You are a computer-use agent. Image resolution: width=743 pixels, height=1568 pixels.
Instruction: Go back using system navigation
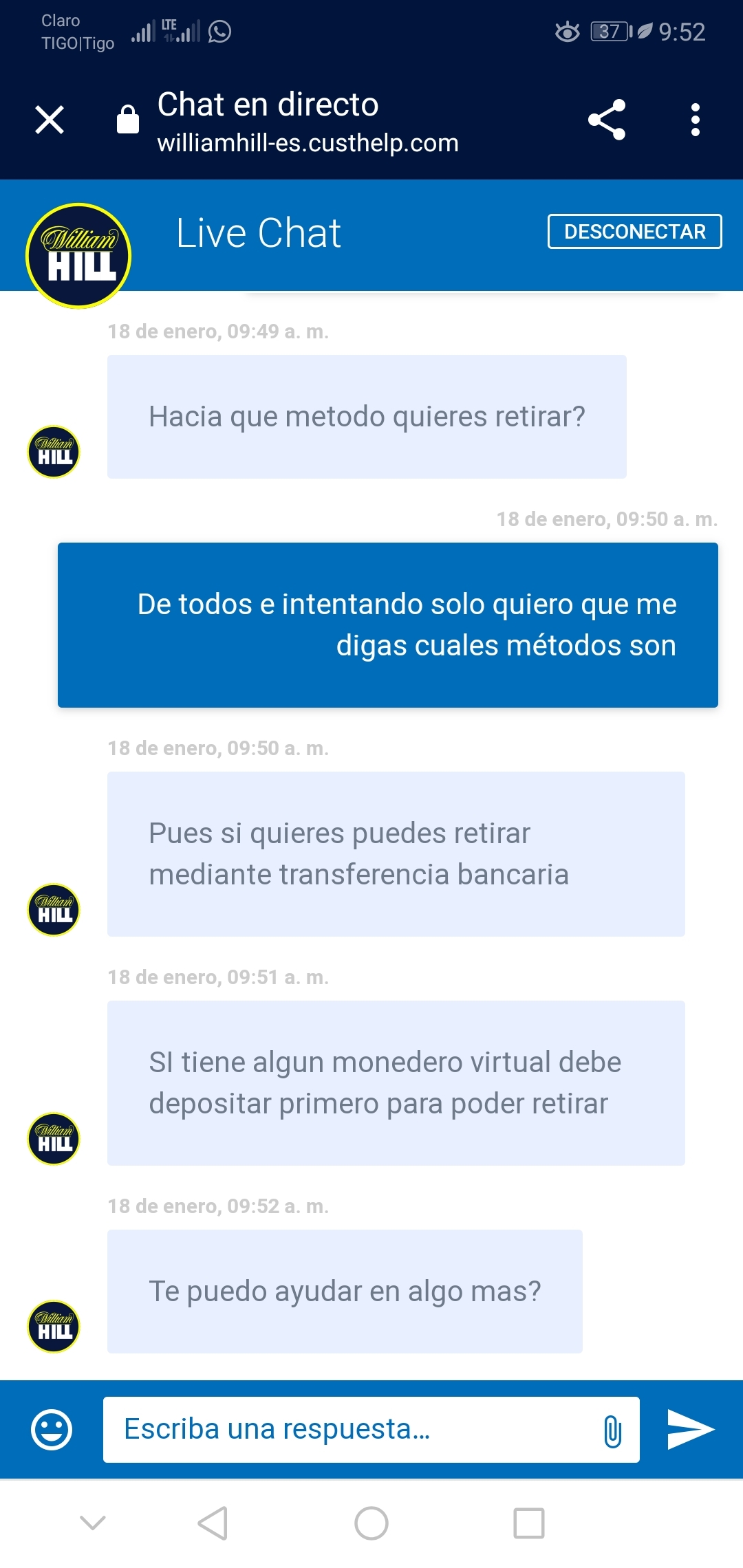[x=213, y=1523]
